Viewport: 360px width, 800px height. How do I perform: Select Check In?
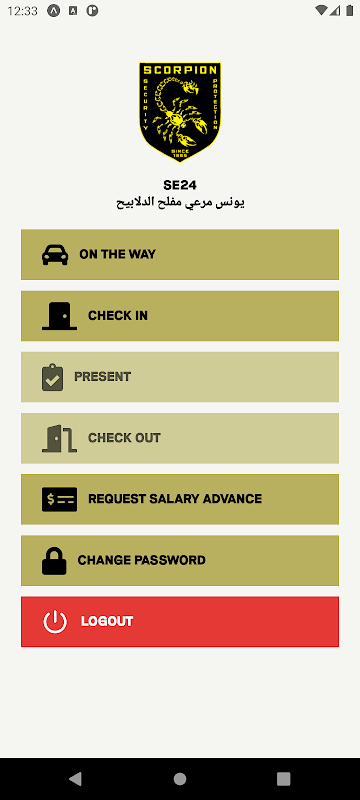179,316
